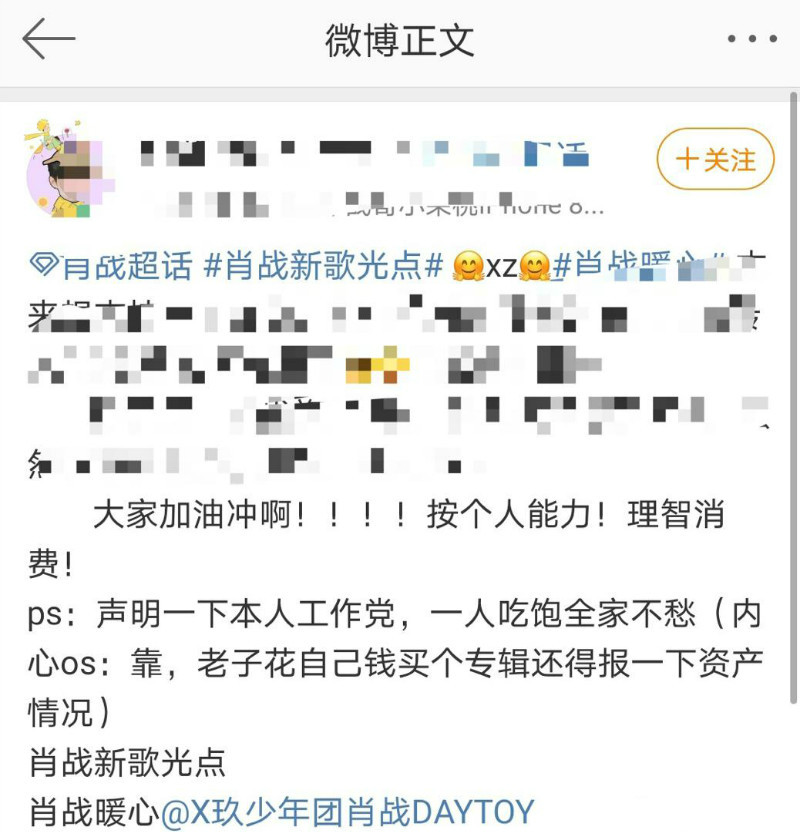Open the three-dot overflow menu
This screenshot has width=800, height=832.
tap(752, 40)
